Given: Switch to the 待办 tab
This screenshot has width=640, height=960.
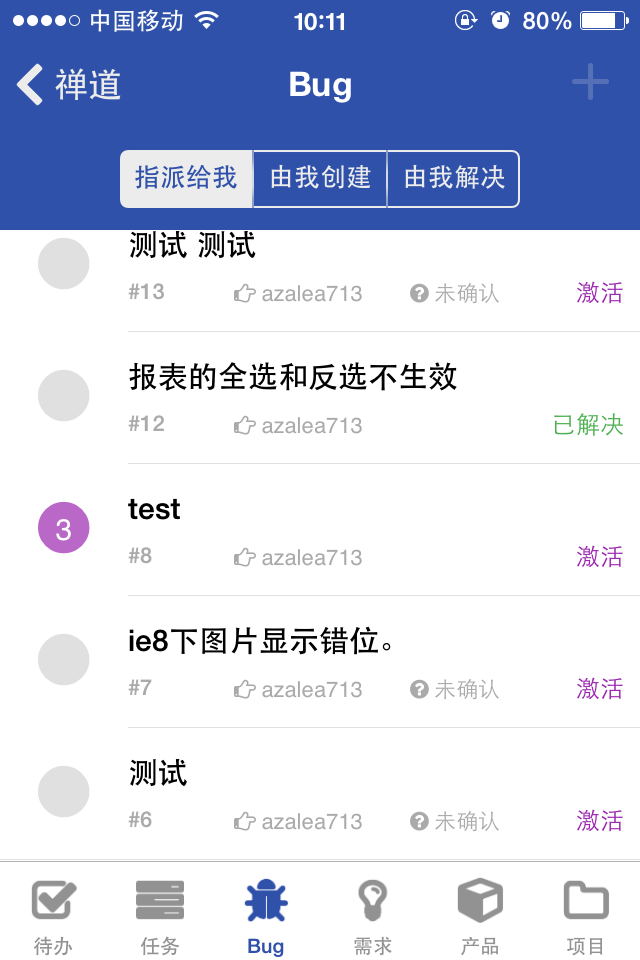Looking at the screenshot, I should tap(53, 915).
